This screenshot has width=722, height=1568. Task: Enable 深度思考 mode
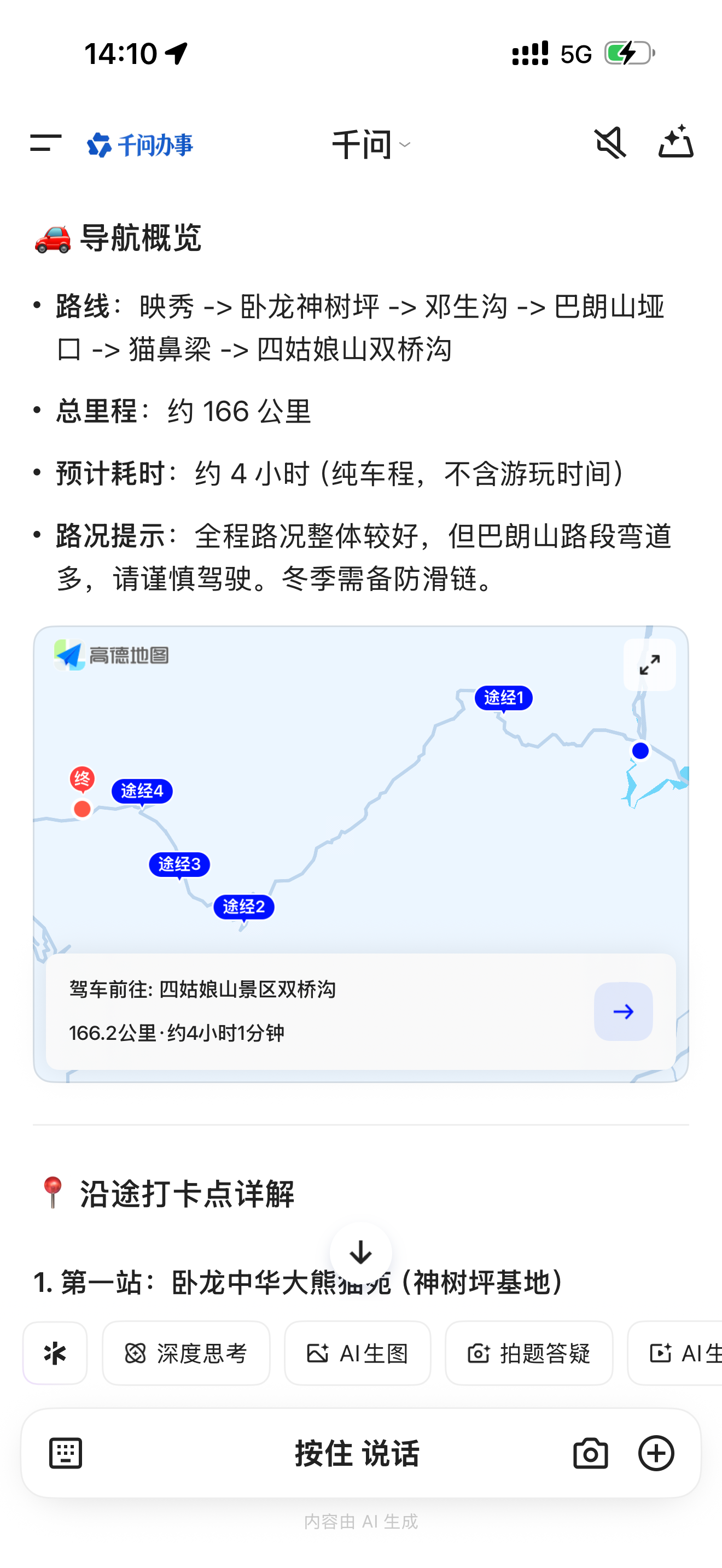click(187, 1353)
